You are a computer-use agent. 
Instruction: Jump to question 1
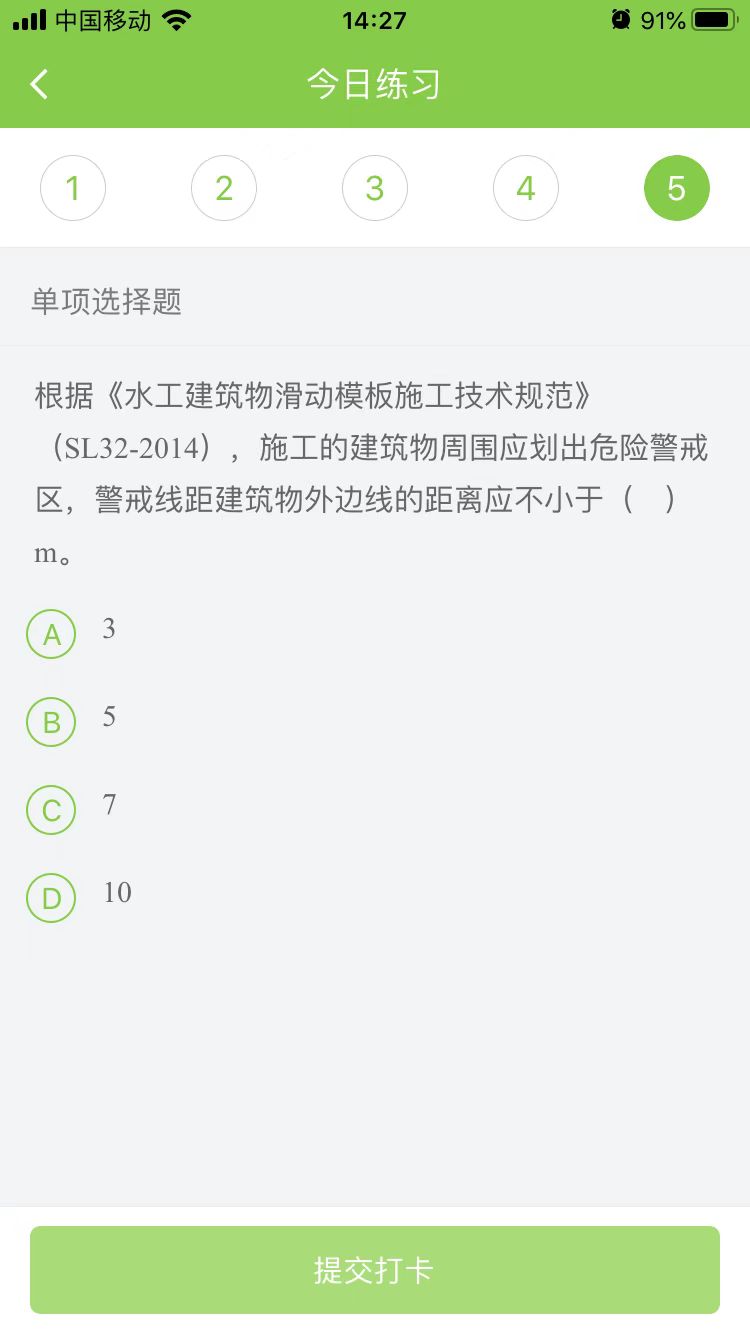[x=73, y=188]
